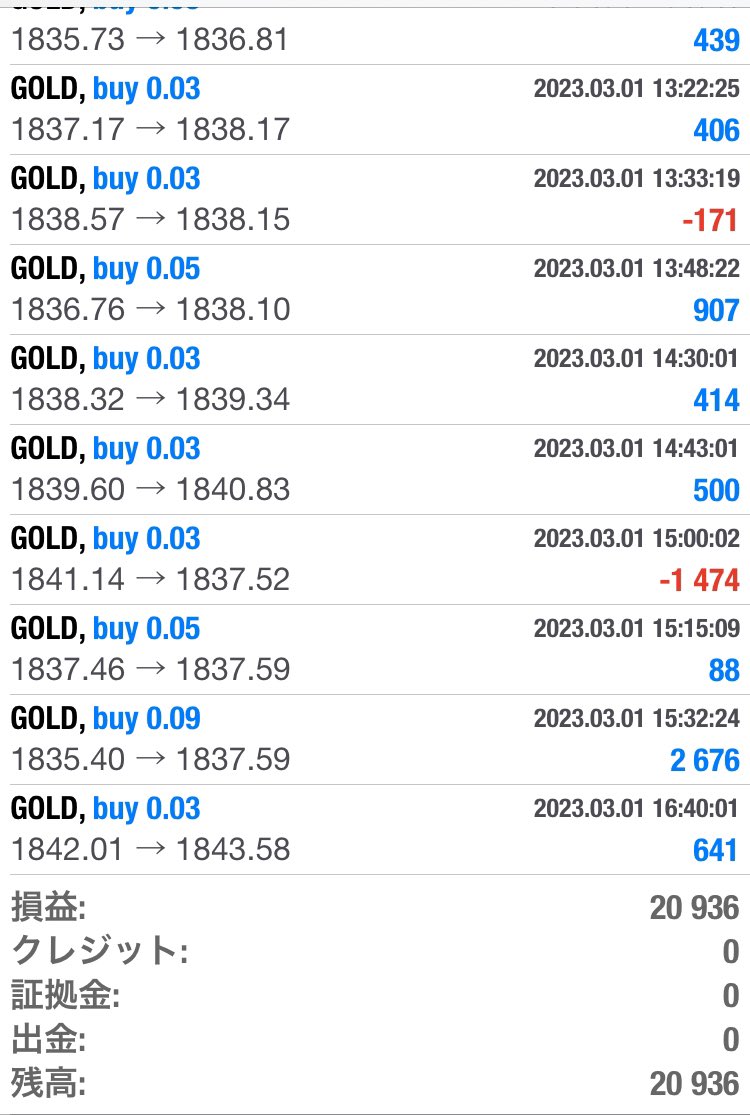Tap the GOLD trade with 500 profit
Image resolution: width=750 pixels, height=1115 pixels.
pos(375,469)
